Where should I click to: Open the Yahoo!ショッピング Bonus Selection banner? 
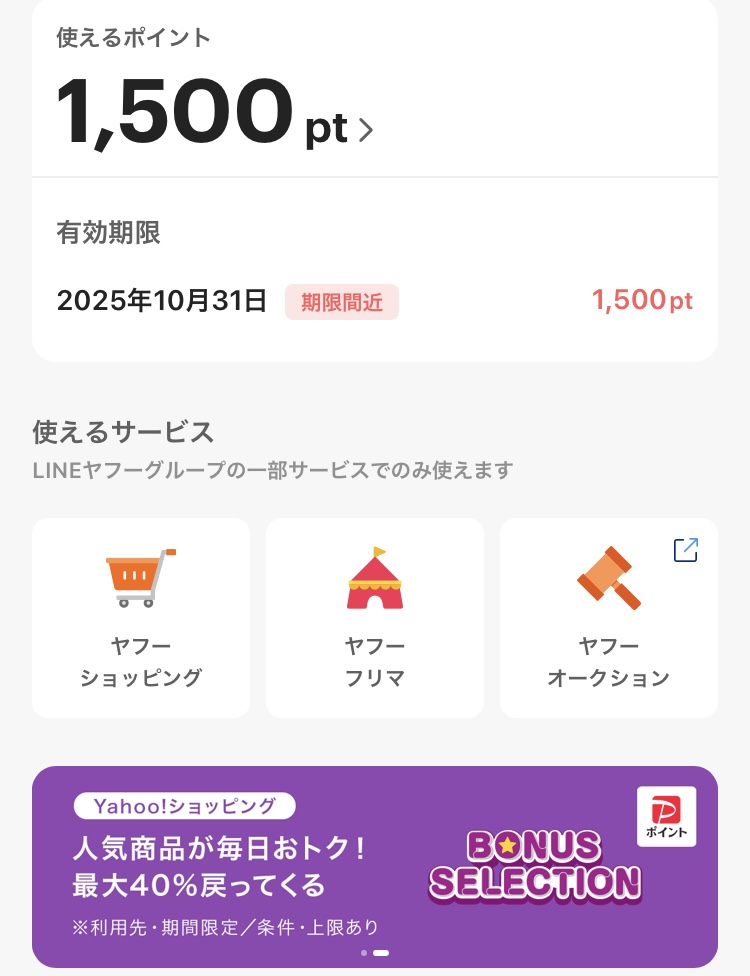tap(374, 864)
